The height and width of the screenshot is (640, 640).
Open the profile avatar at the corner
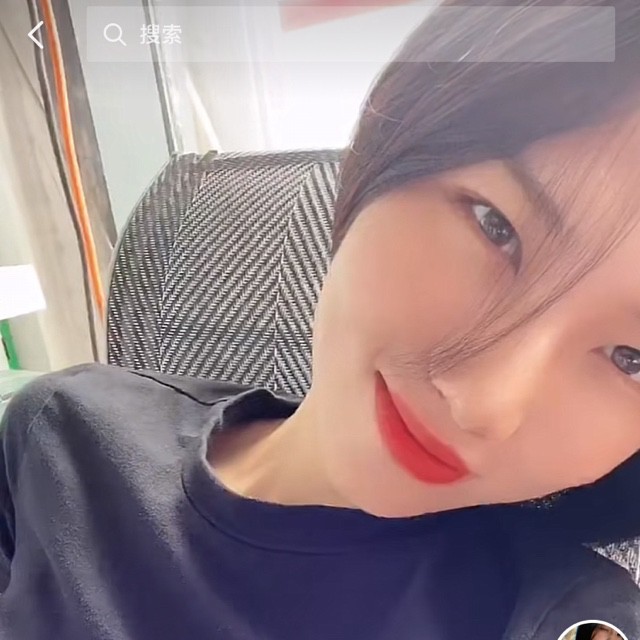[x=593, y=630]
